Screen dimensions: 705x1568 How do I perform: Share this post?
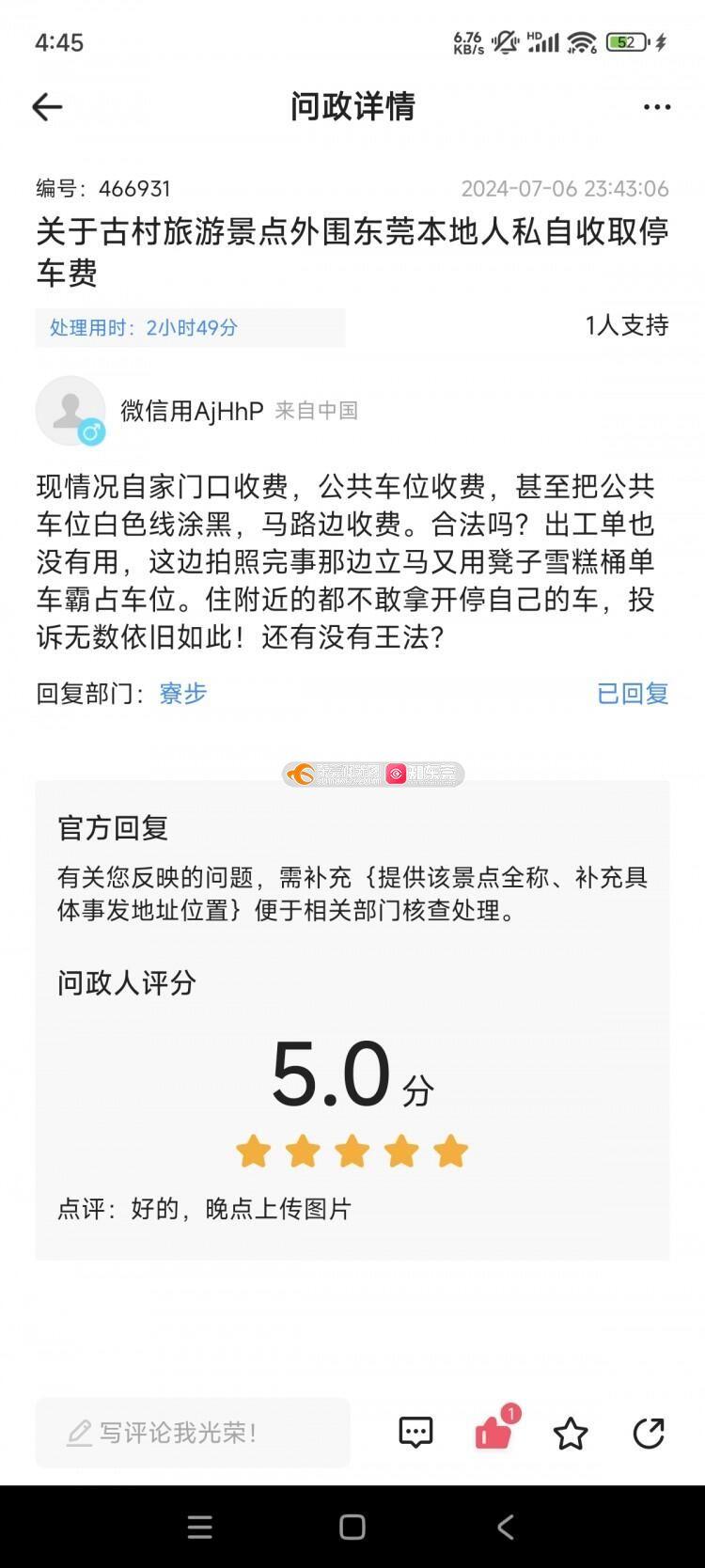click(649, 1433)
